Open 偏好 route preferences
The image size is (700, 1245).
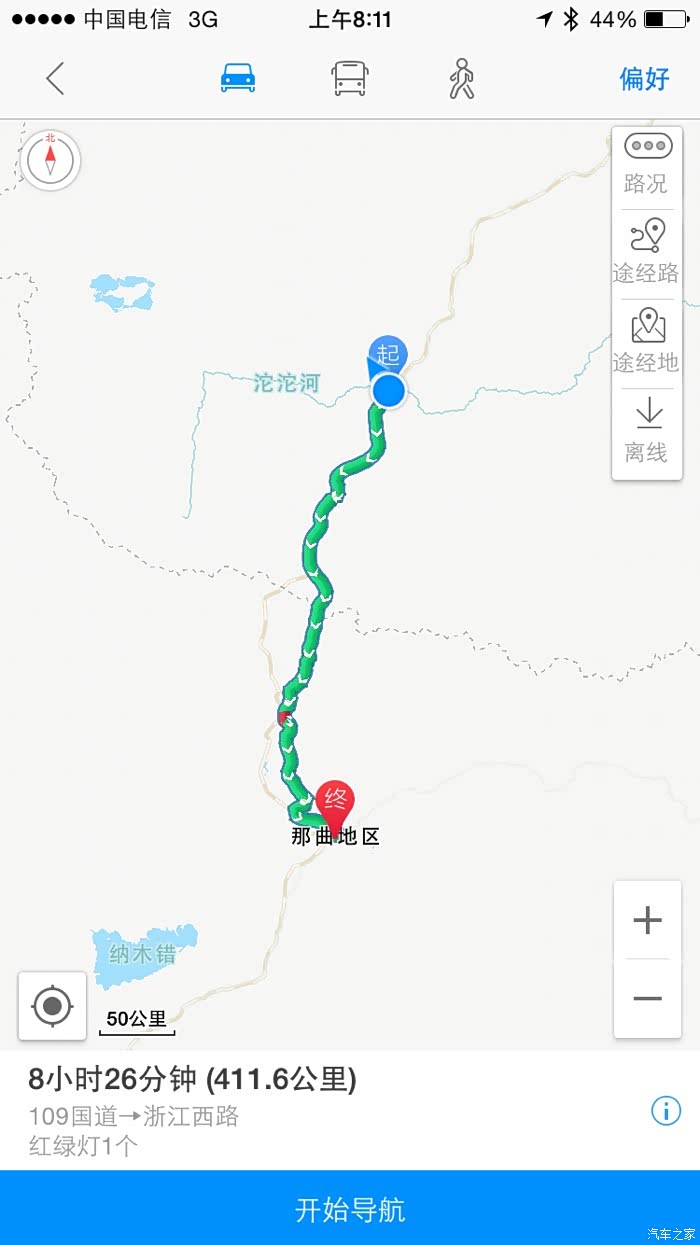(644, 78)
